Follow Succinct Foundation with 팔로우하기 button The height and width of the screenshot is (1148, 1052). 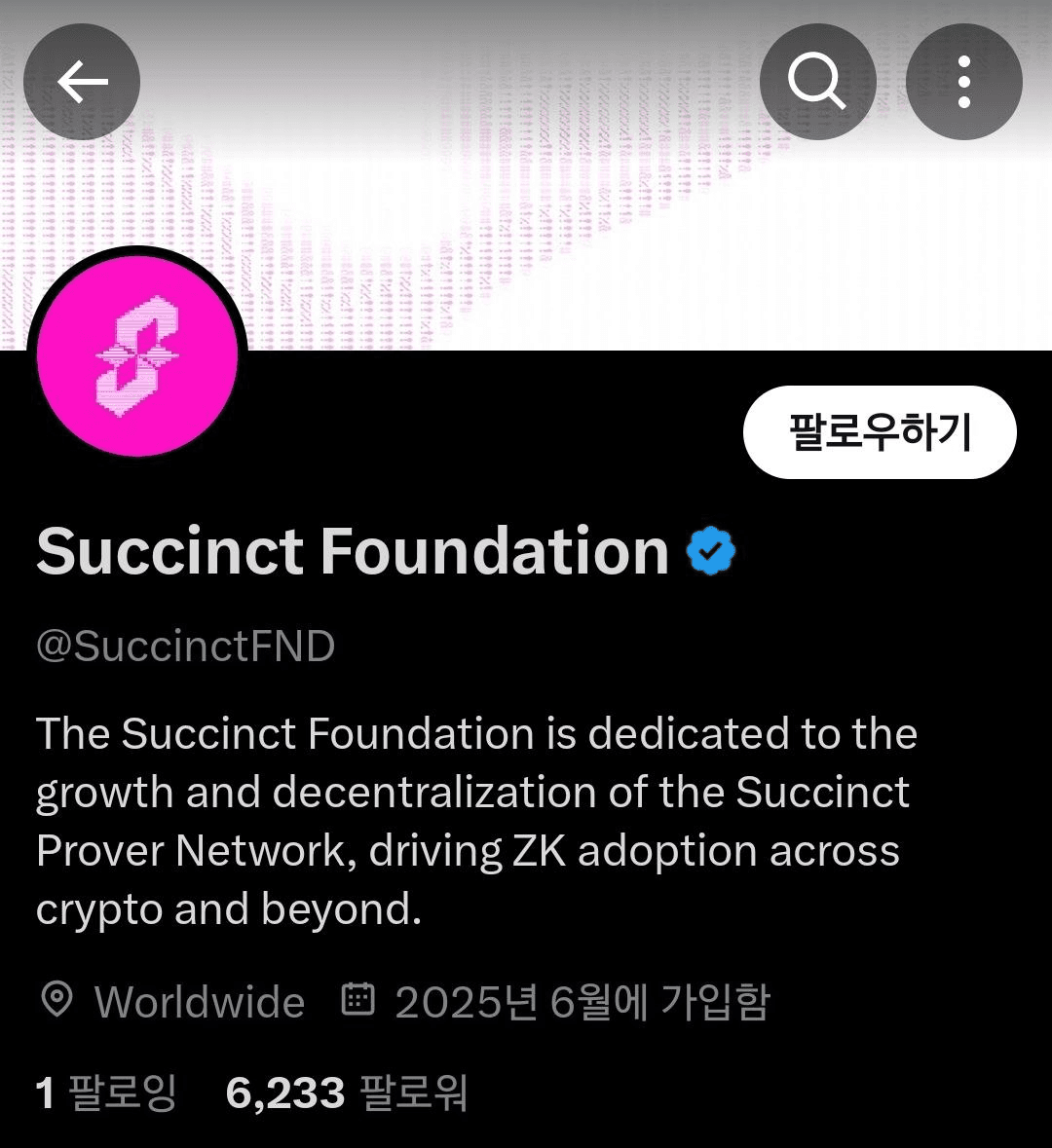[x=880, y=432]
